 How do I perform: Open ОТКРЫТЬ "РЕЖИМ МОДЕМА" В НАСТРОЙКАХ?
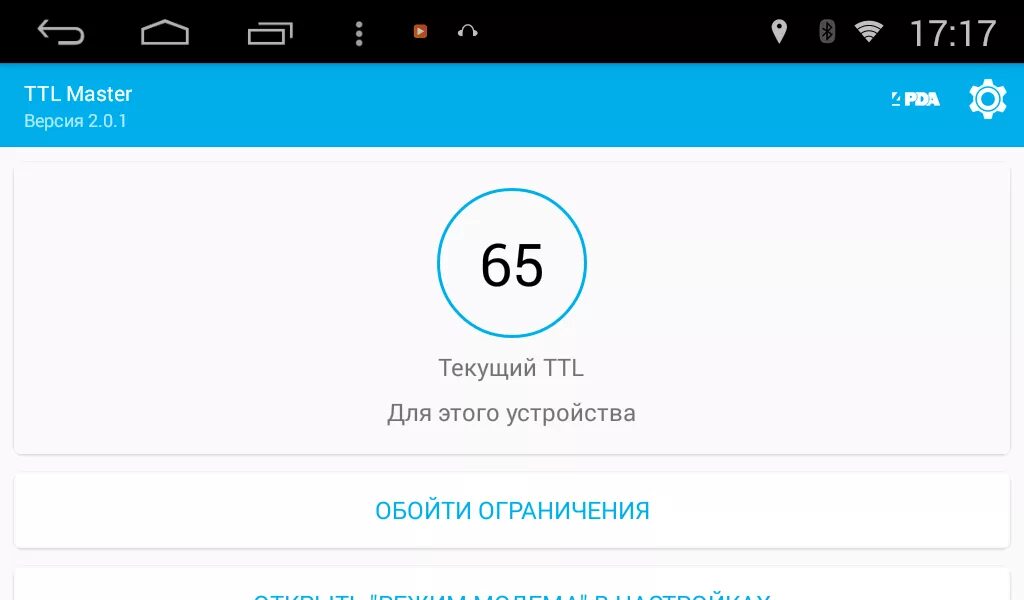tap(512, 591)
